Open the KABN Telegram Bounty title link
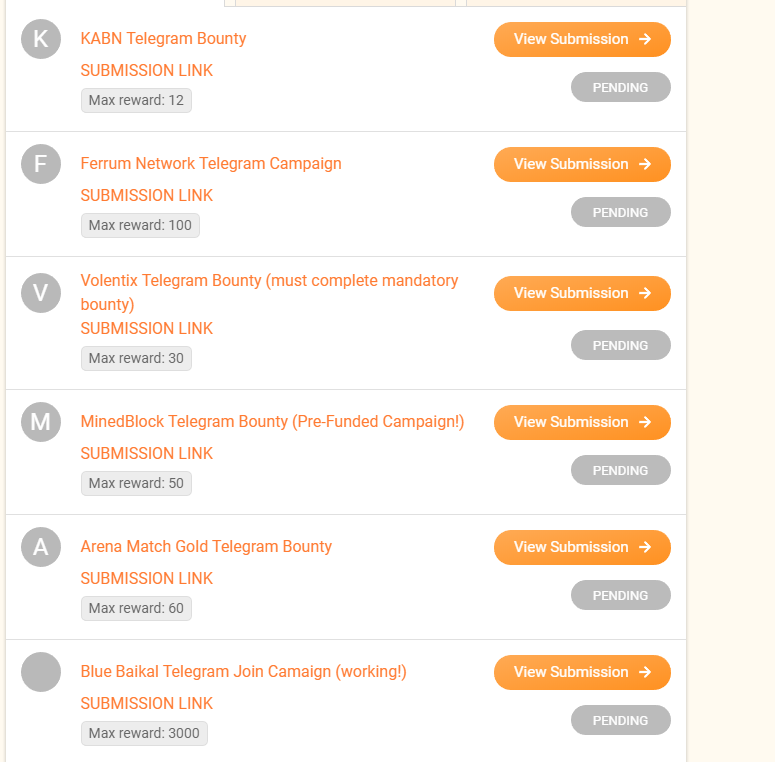Viewport: 775px width, 762px height. tap(163, 39)
